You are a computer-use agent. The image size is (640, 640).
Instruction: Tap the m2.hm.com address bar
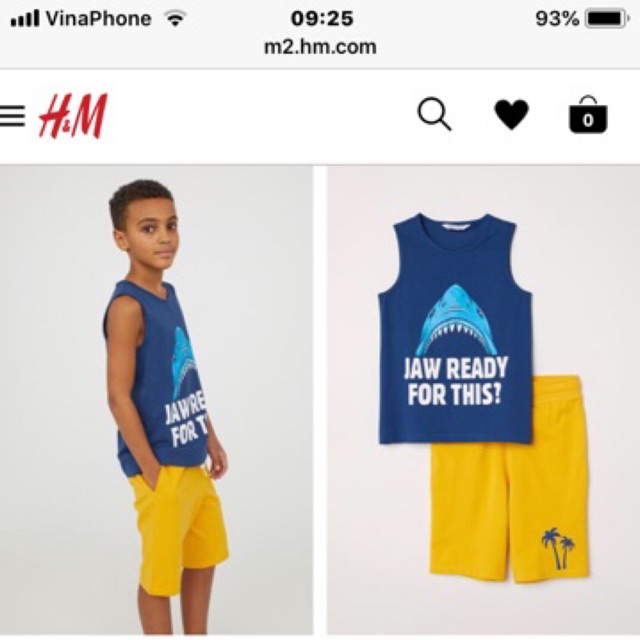[320, 48]
